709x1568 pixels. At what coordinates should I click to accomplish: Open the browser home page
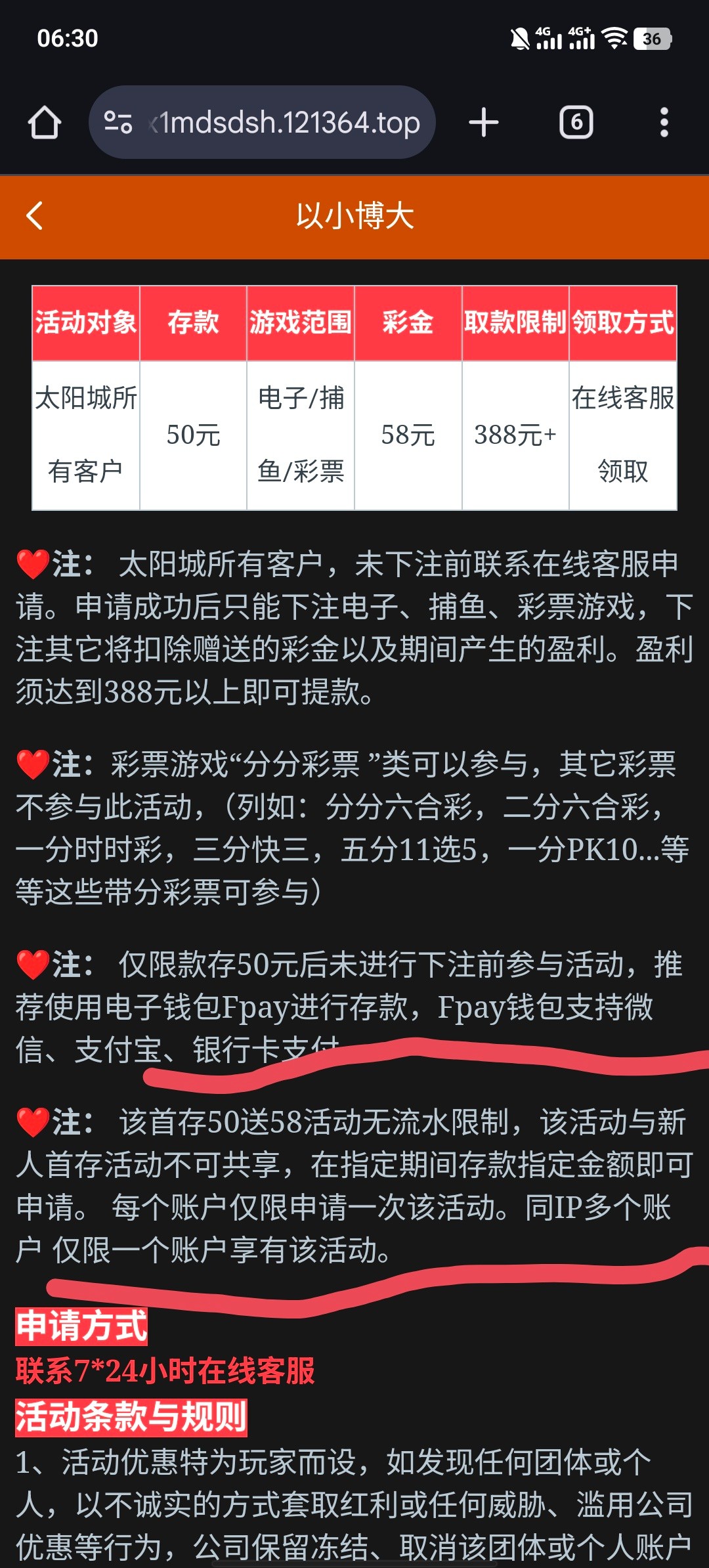(45, 123)
